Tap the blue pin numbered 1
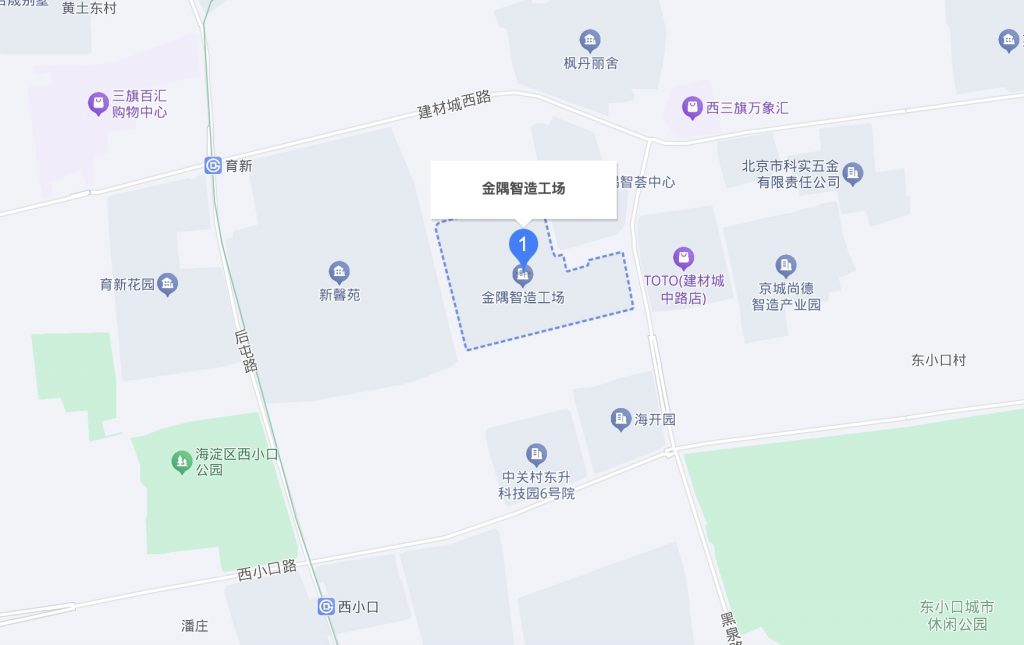Viewport: 1024px width, 645px height. (x=524, y=245)
